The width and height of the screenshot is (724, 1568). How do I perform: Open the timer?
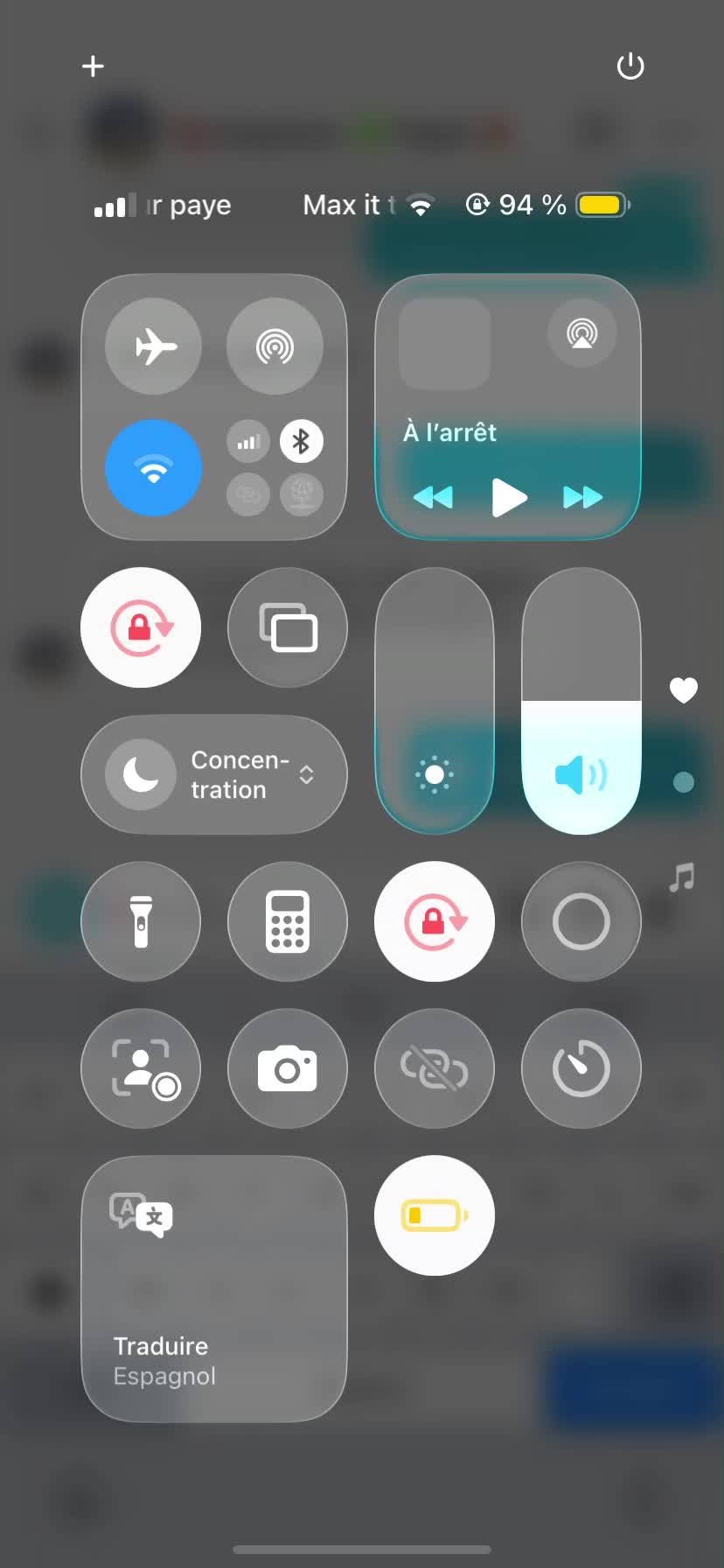[581, 1068]
